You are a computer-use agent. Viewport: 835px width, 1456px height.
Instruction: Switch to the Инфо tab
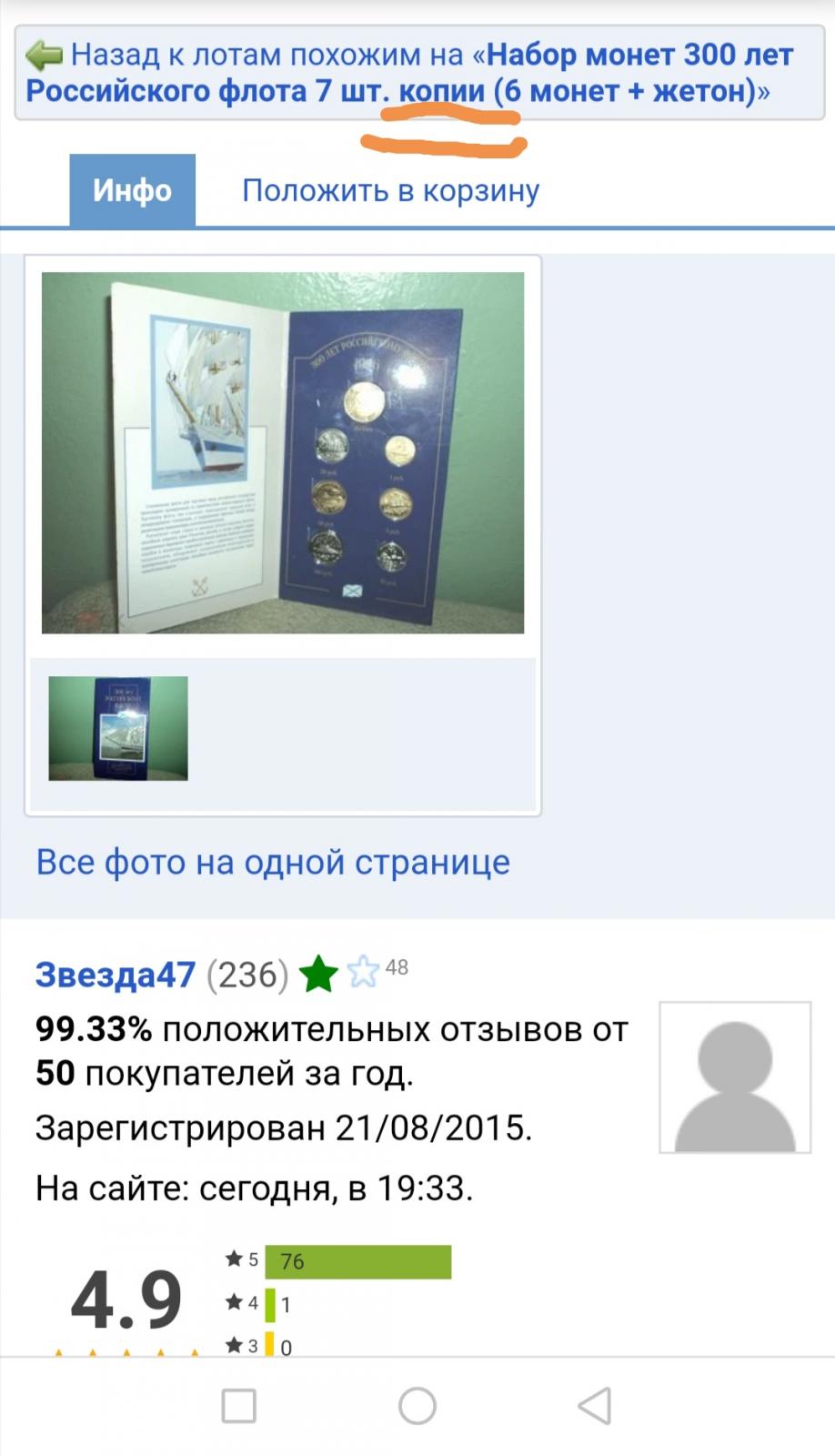pos(133,190)
